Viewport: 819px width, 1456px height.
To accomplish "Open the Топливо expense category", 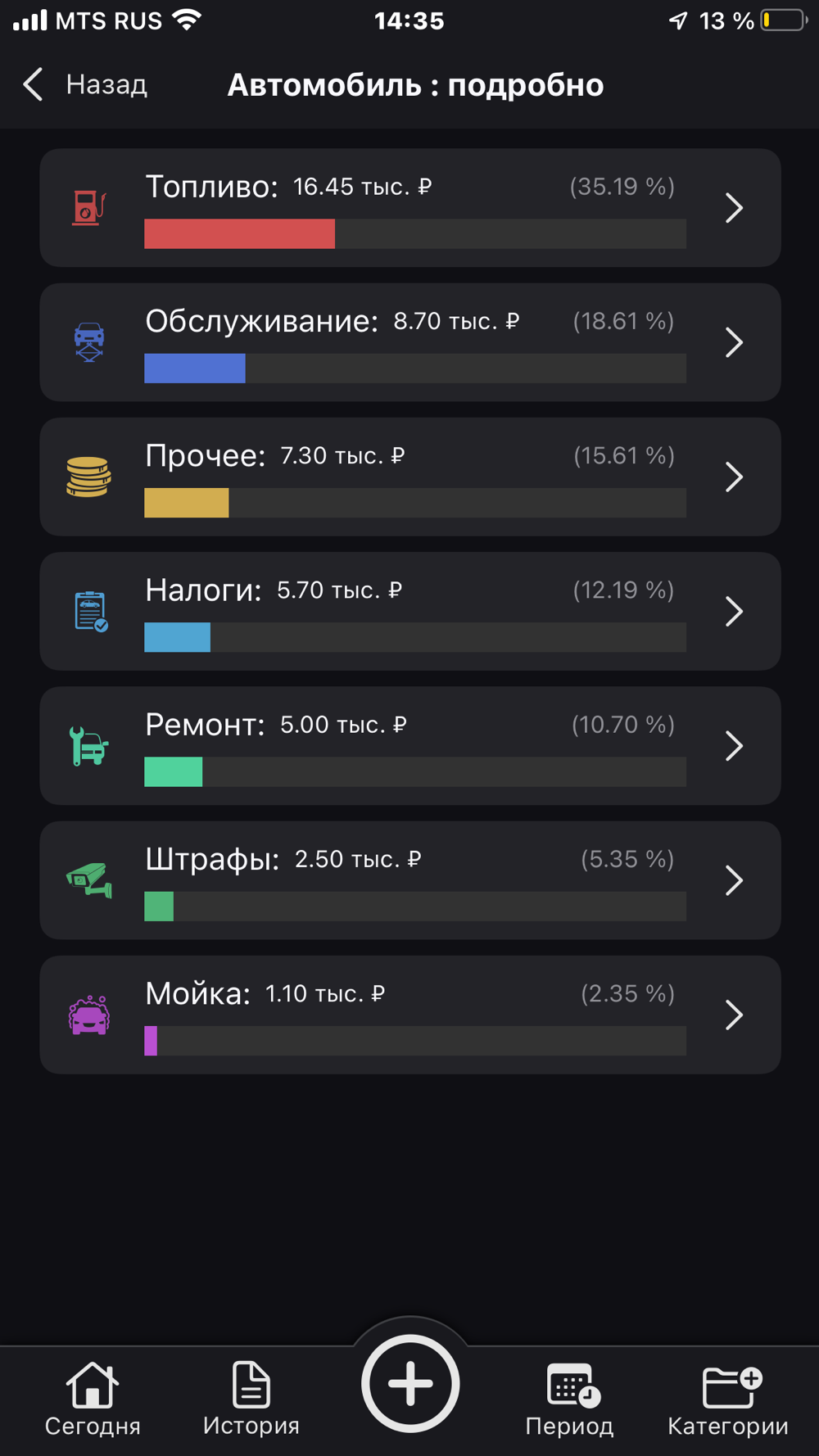I will pos(410,207).
